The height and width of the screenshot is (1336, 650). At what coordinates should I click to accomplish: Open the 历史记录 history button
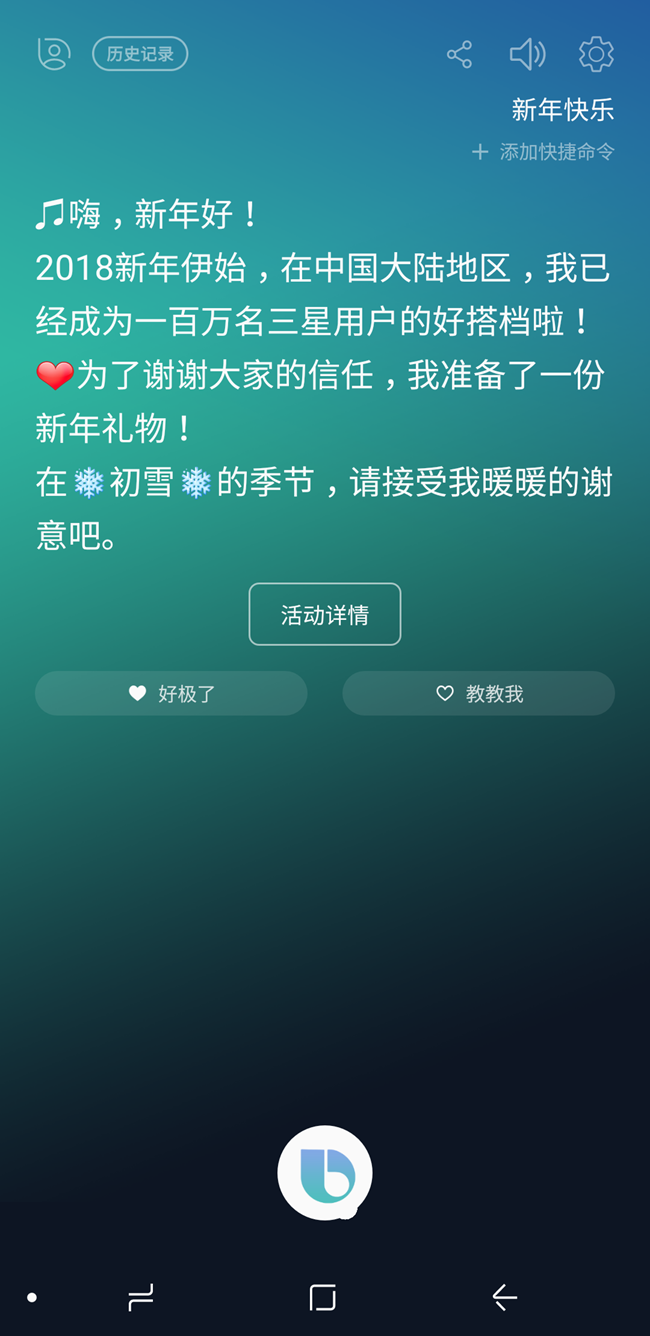click(140, 54)
